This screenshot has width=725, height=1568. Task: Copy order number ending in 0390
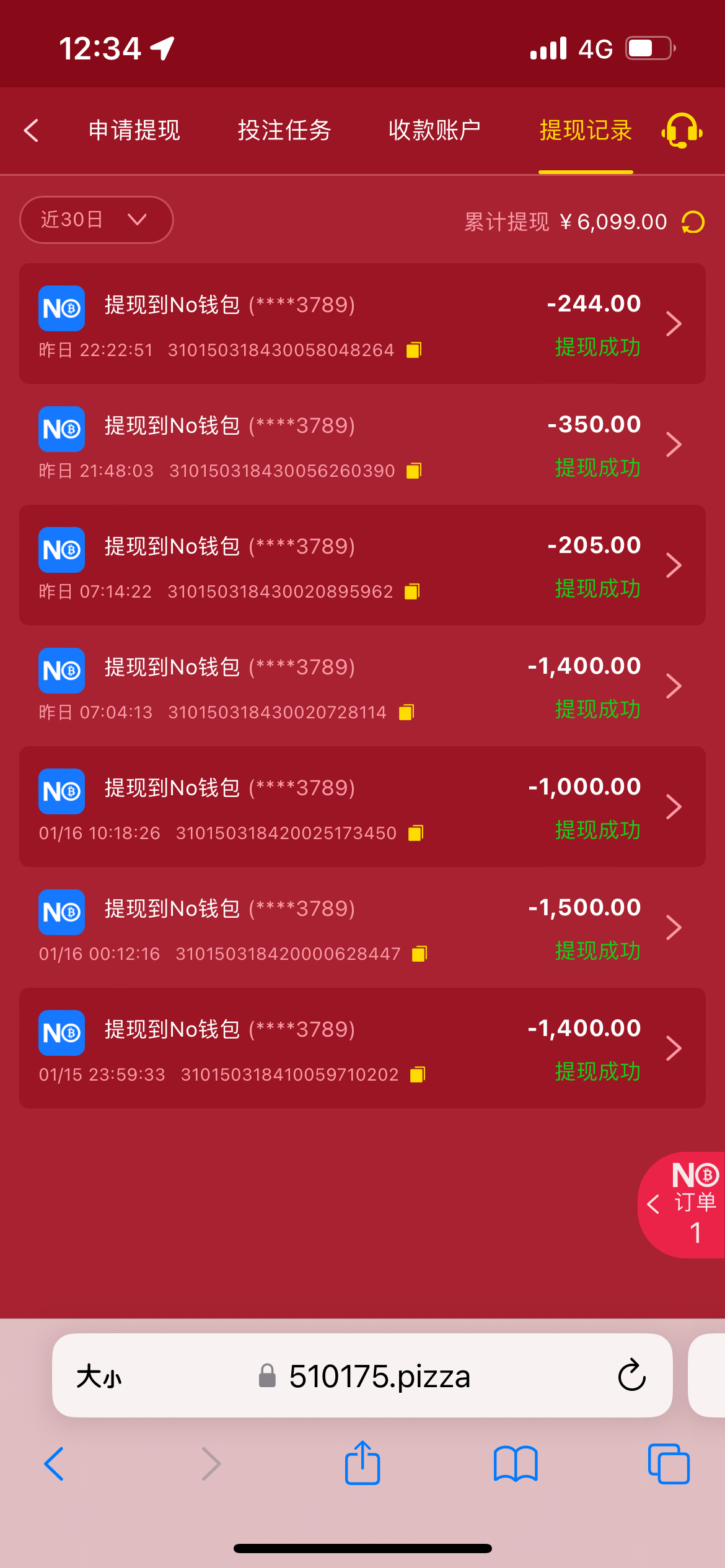414,471
